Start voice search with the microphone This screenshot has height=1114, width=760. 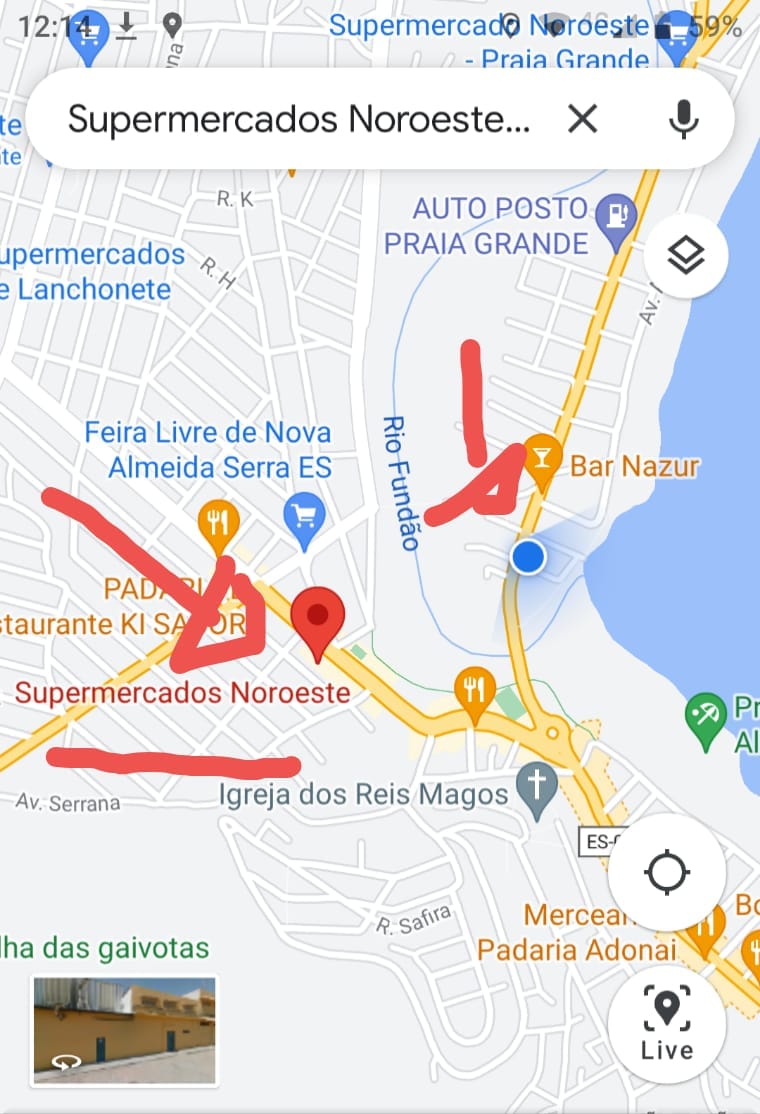(x=684, y=120)
